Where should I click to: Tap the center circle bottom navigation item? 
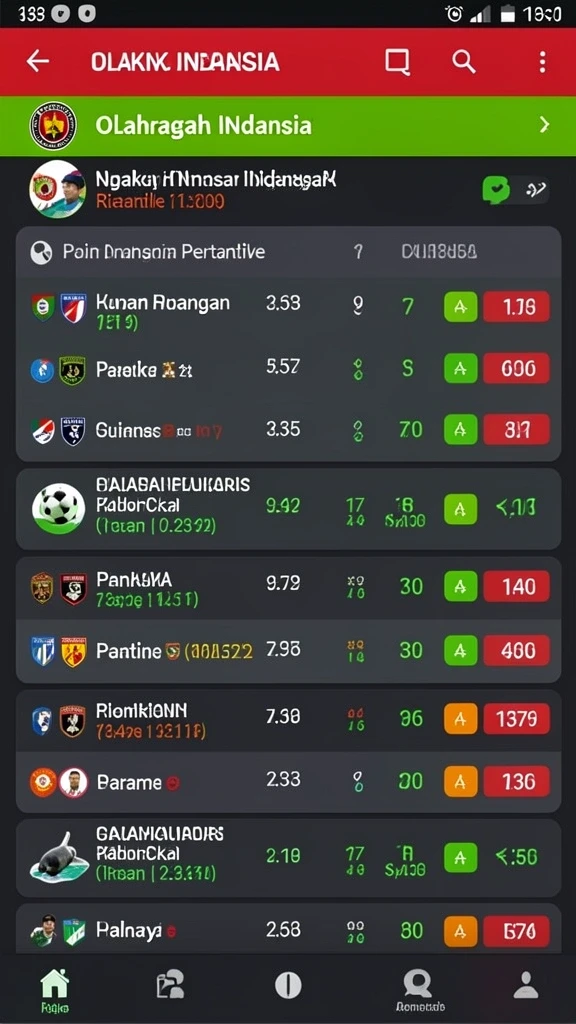[288, 984]
